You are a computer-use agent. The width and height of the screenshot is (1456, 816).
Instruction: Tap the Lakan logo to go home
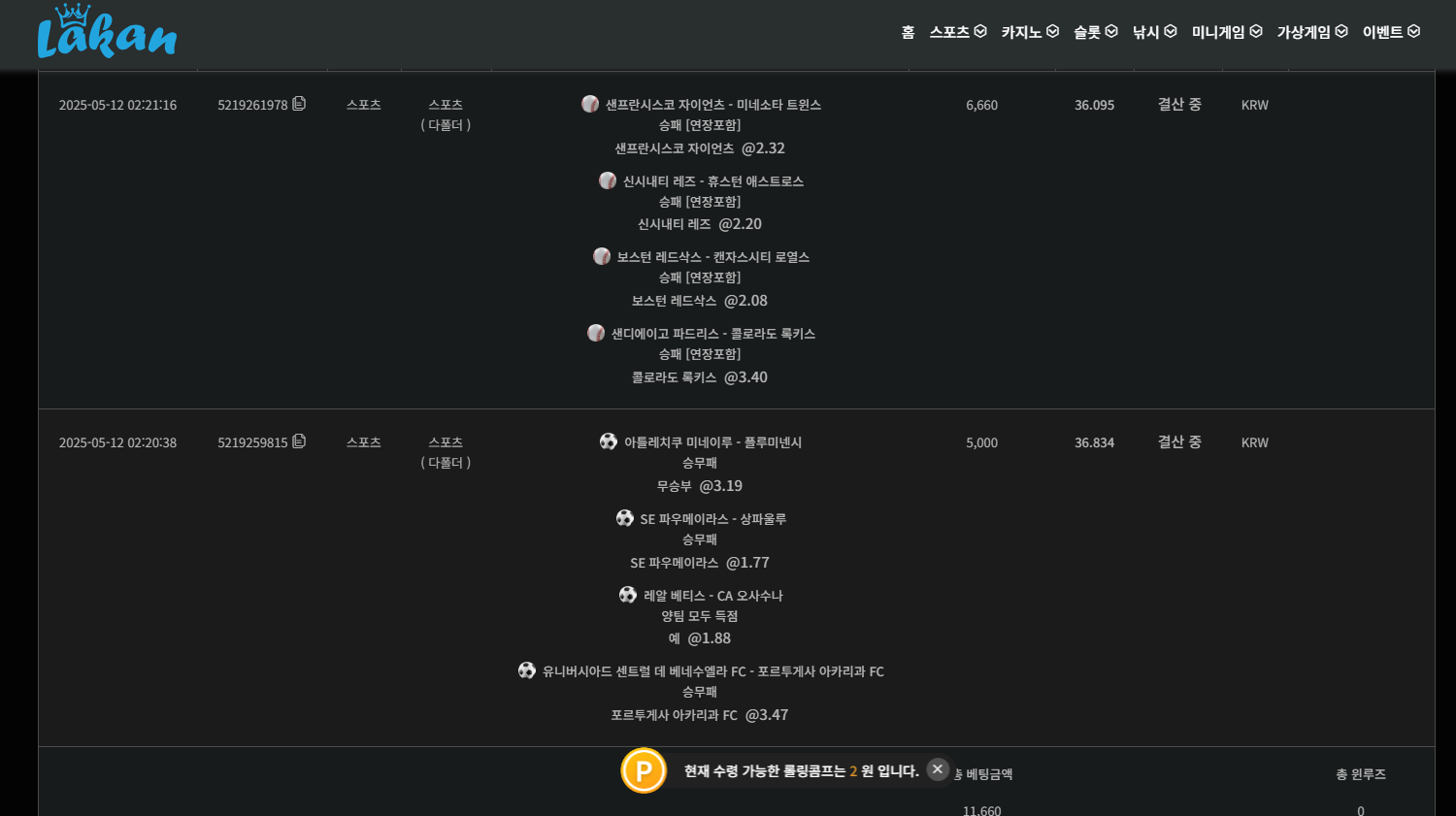coord(107,32)
